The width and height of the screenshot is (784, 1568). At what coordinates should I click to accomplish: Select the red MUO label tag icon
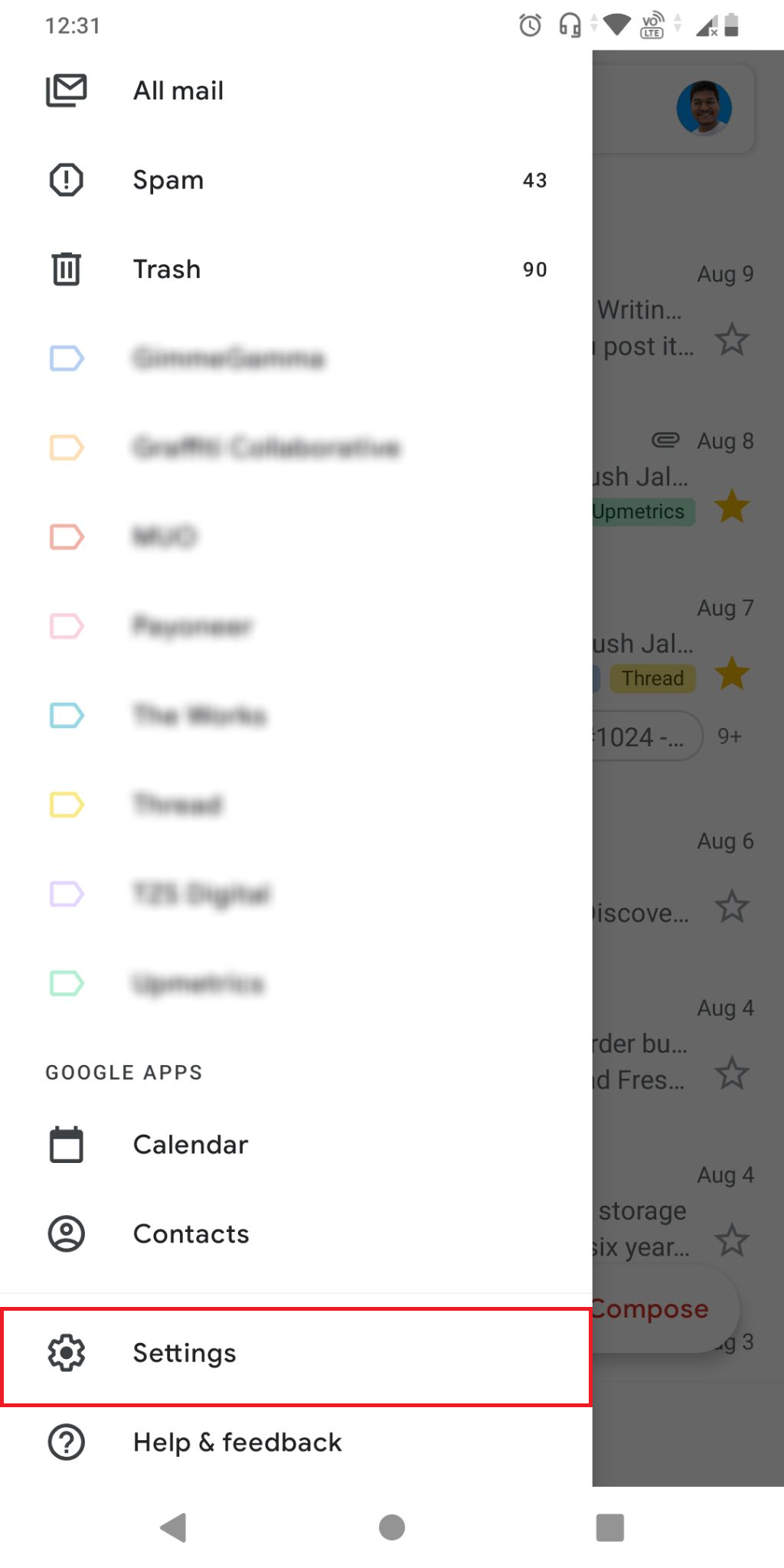click(x=66, y=537)
